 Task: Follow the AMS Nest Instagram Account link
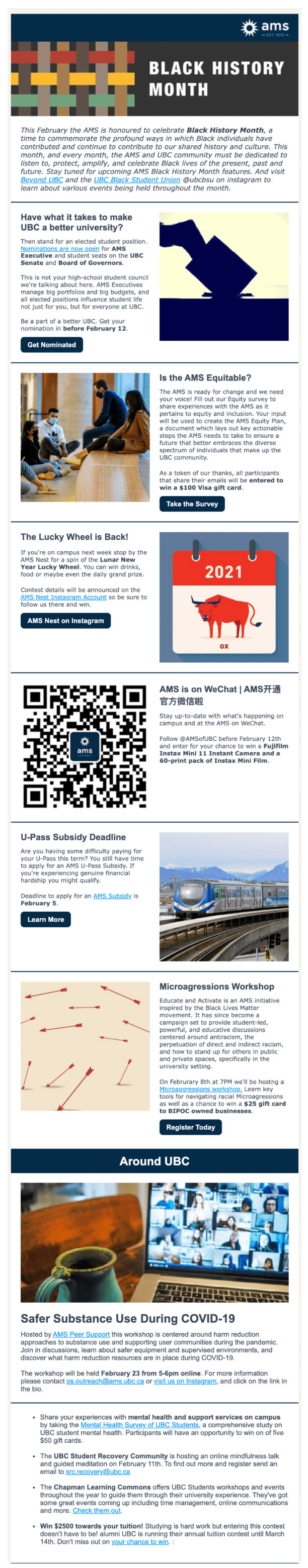(x=63, y=597)
